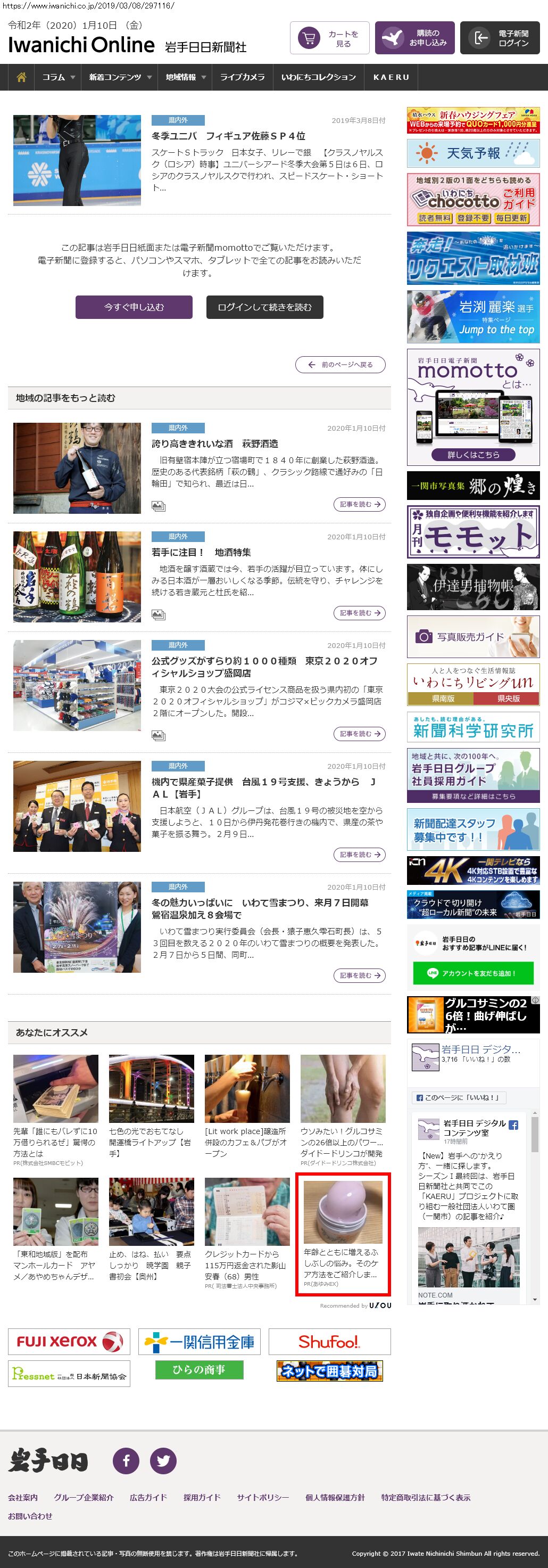Add the LINE account as friend
The width and height of the screenshot is (548, 1568).
[472, 973]
